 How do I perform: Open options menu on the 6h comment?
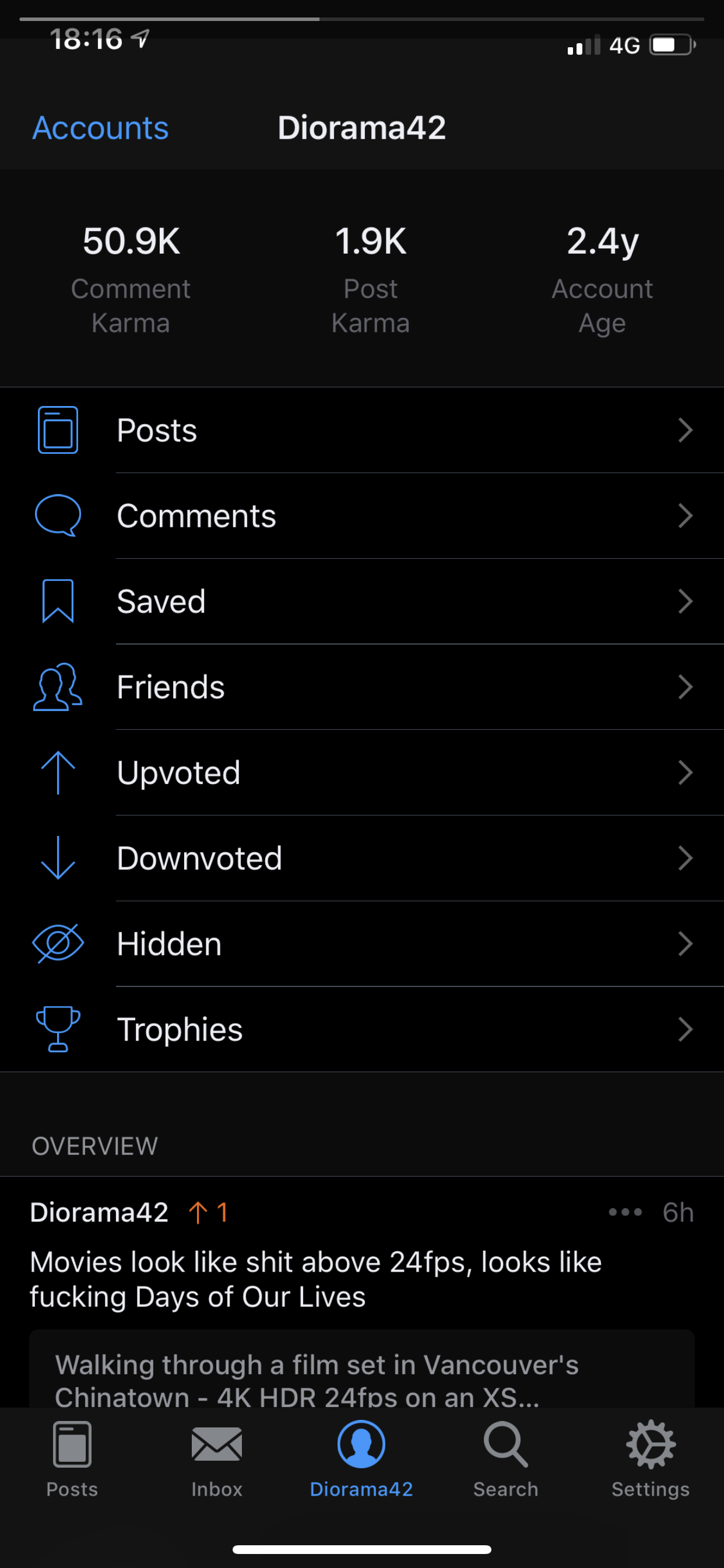[x=625, y=1212]
